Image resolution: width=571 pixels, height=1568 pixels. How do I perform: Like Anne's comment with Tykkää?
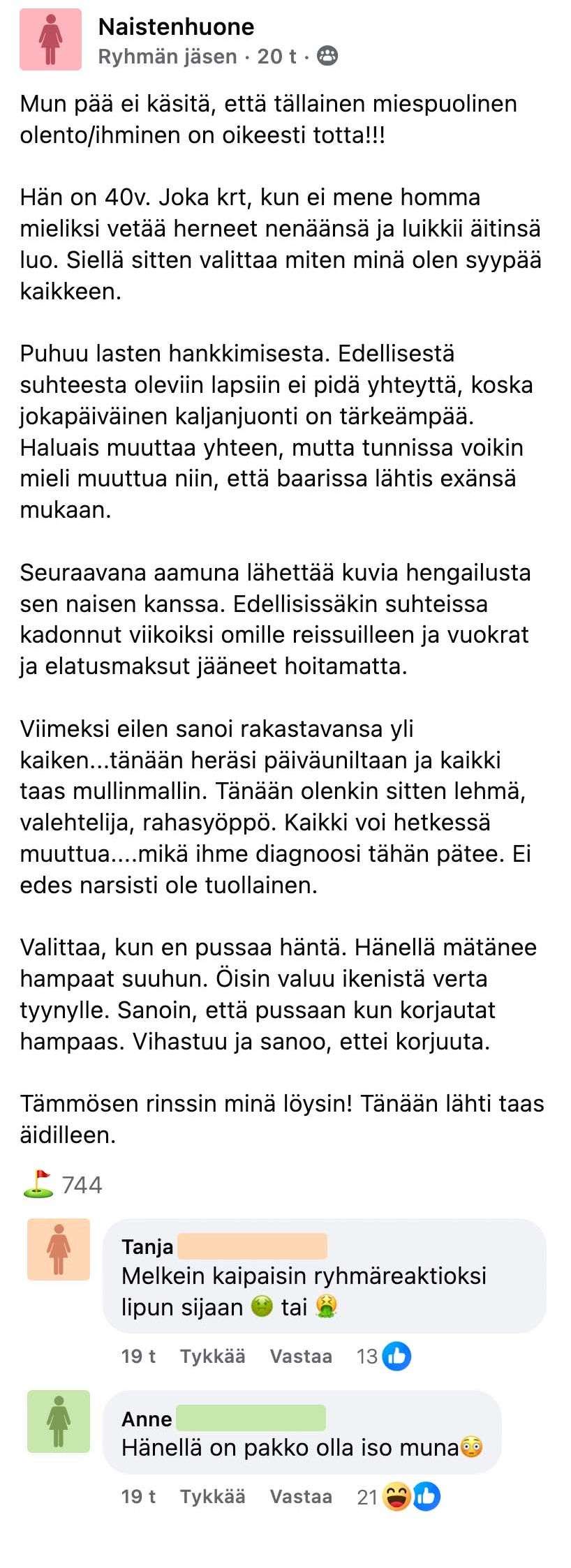point(212,1497)
